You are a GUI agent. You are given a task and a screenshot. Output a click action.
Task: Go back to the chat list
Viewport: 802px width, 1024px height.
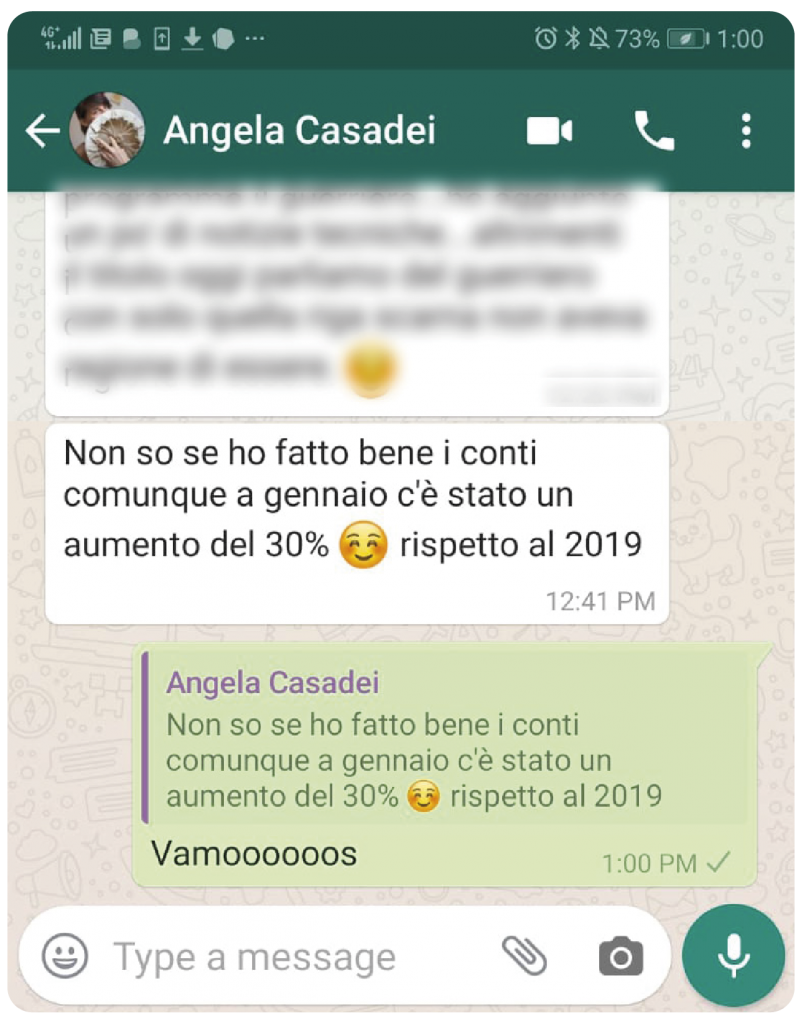42,131
